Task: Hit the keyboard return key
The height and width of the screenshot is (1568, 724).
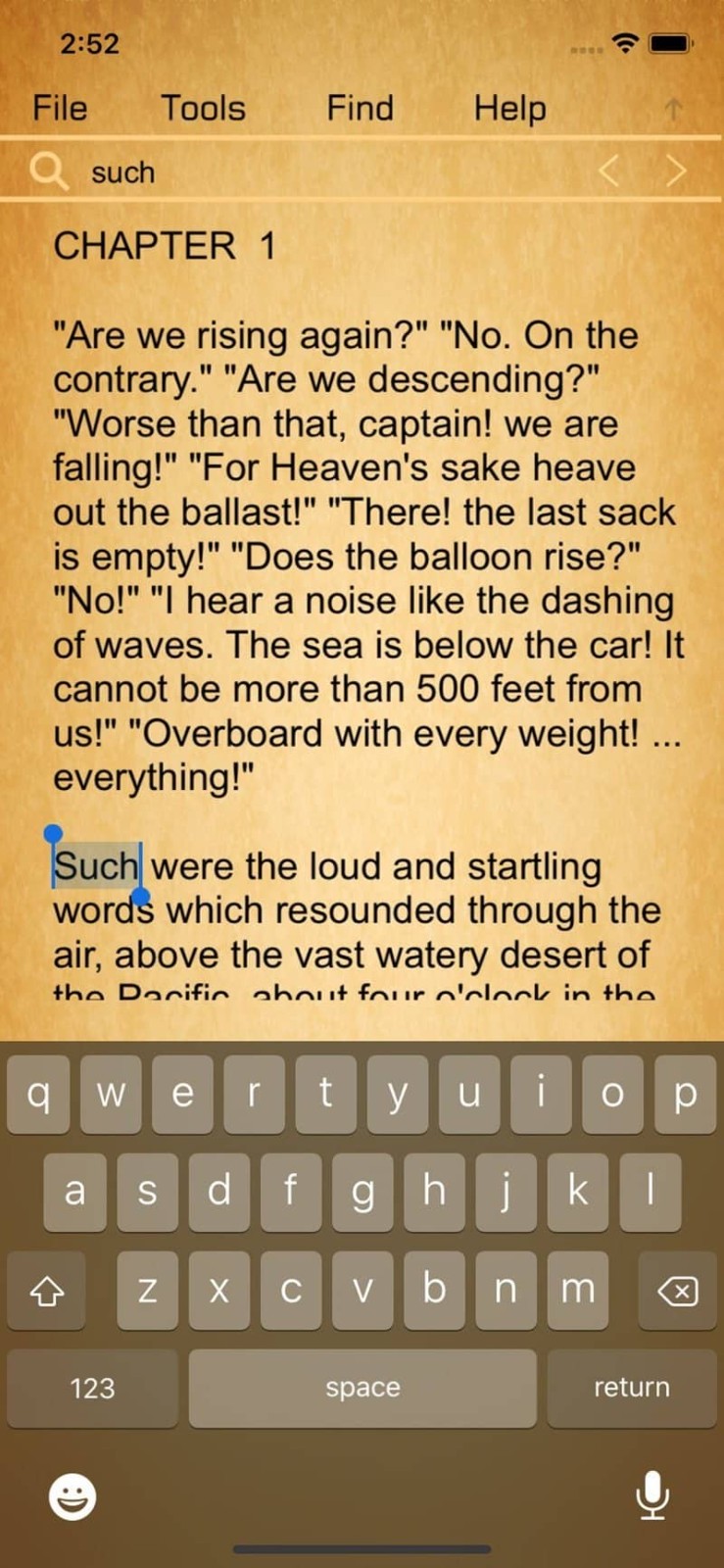Action: 631,1387
